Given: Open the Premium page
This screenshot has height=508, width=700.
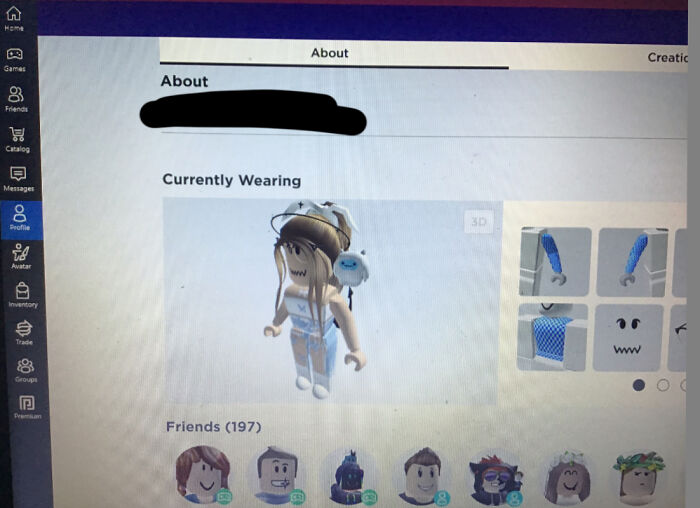Looking at the screenshot, I should 27,406.
